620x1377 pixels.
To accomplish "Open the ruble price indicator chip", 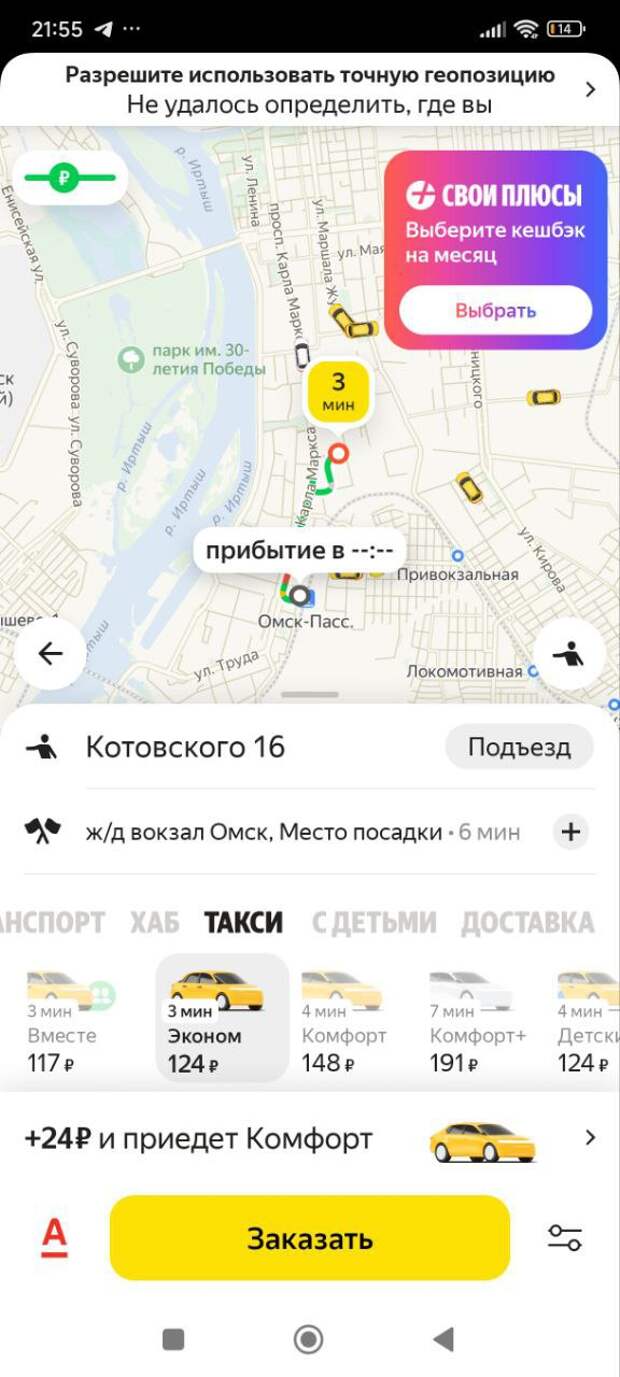I will click(x=69, y=178).
